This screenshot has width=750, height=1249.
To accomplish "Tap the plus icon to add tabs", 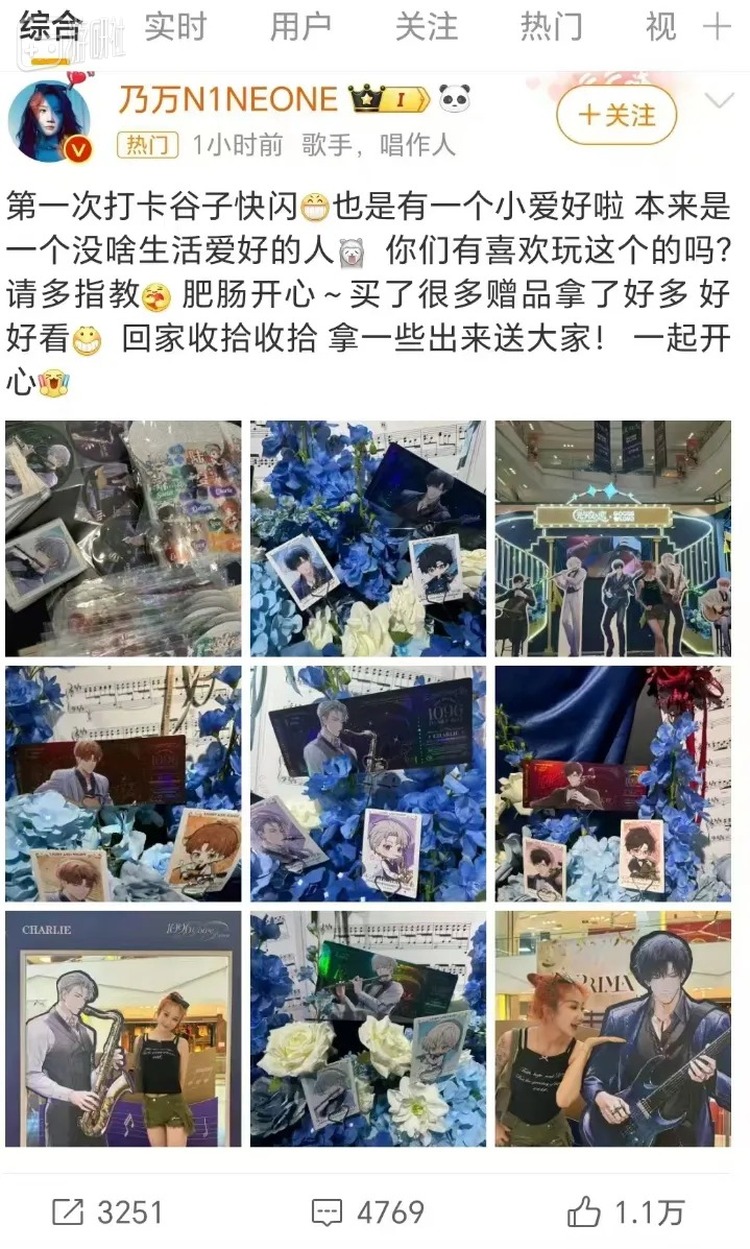I will tap(717, 27).
